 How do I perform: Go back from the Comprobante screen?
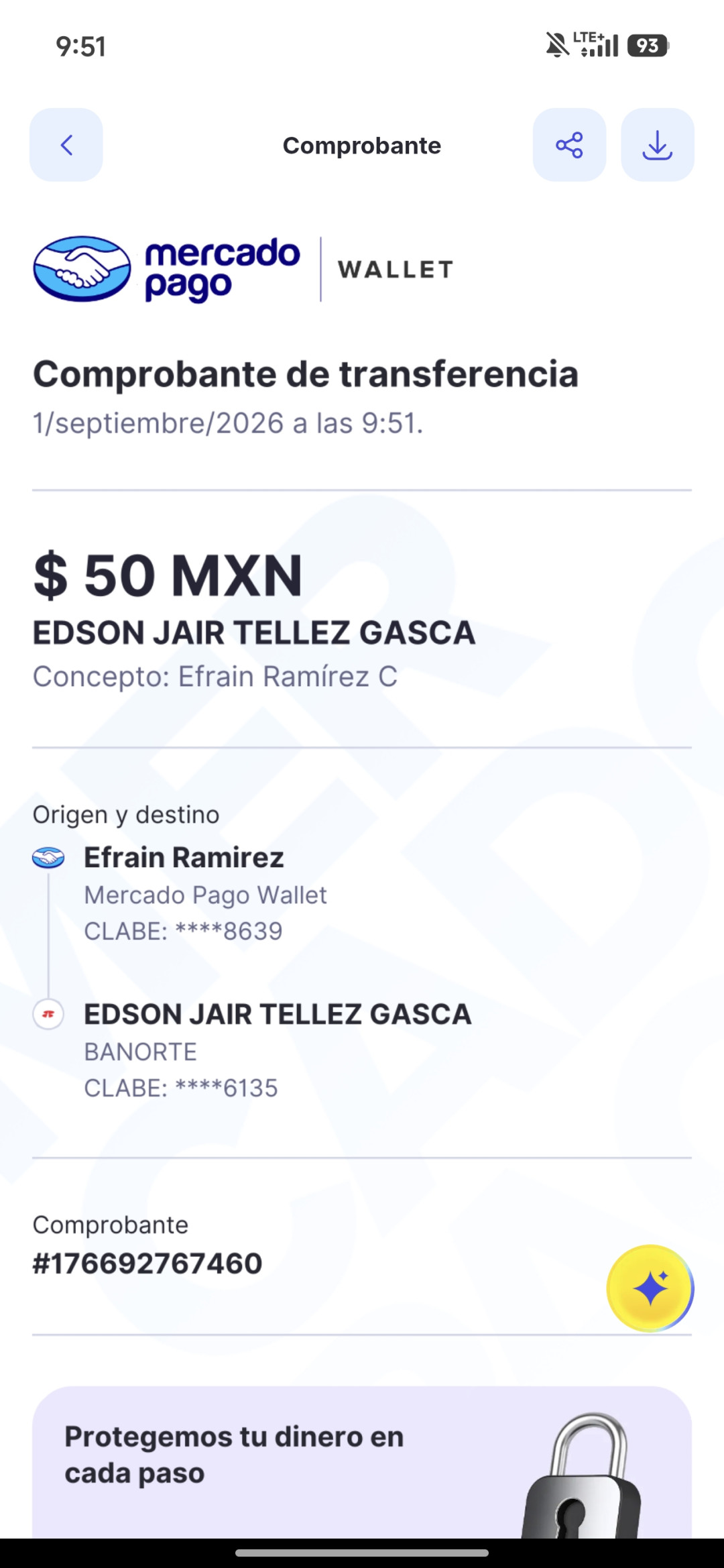[x=66, y=145]
